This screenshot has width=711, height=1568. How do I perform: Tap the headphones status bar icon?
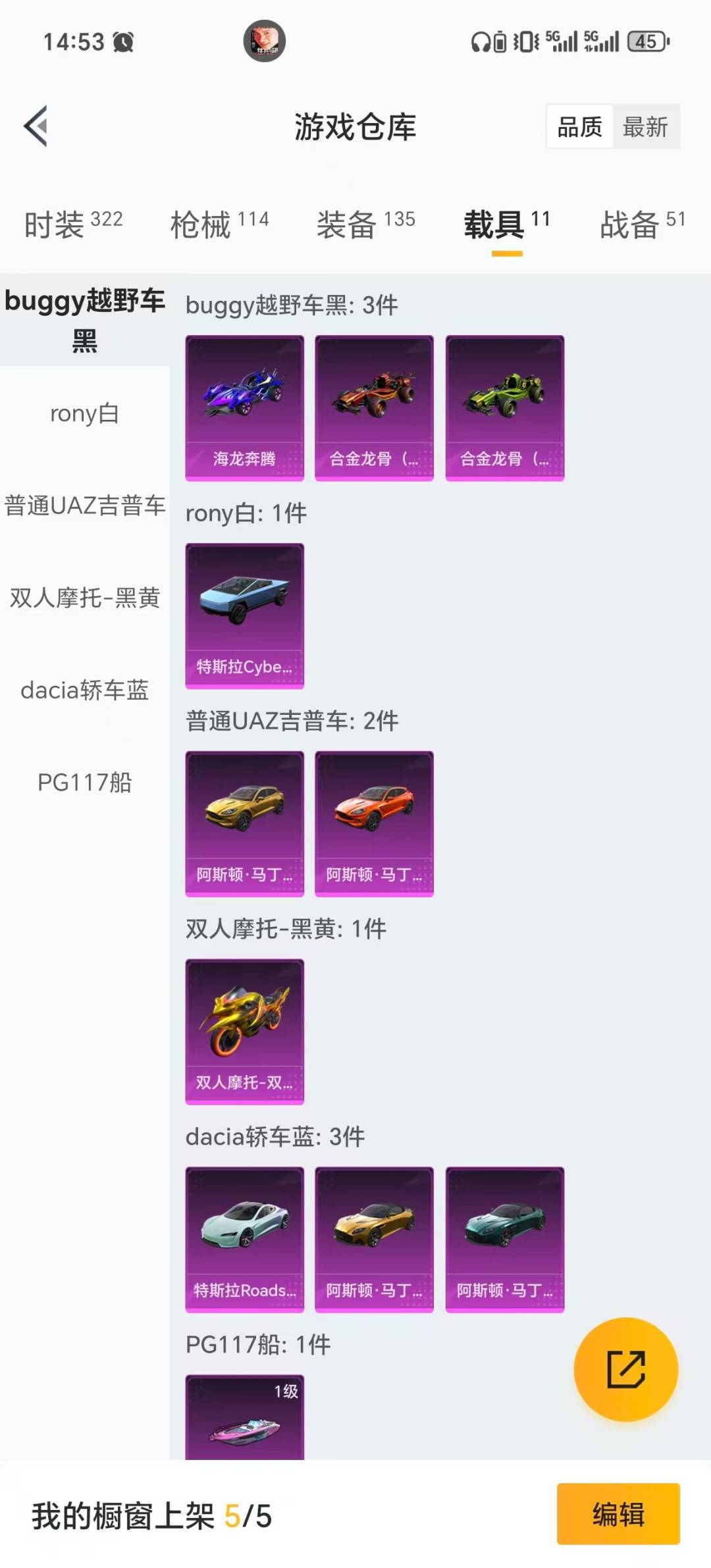pyautogui.click(x=480, y=41)
